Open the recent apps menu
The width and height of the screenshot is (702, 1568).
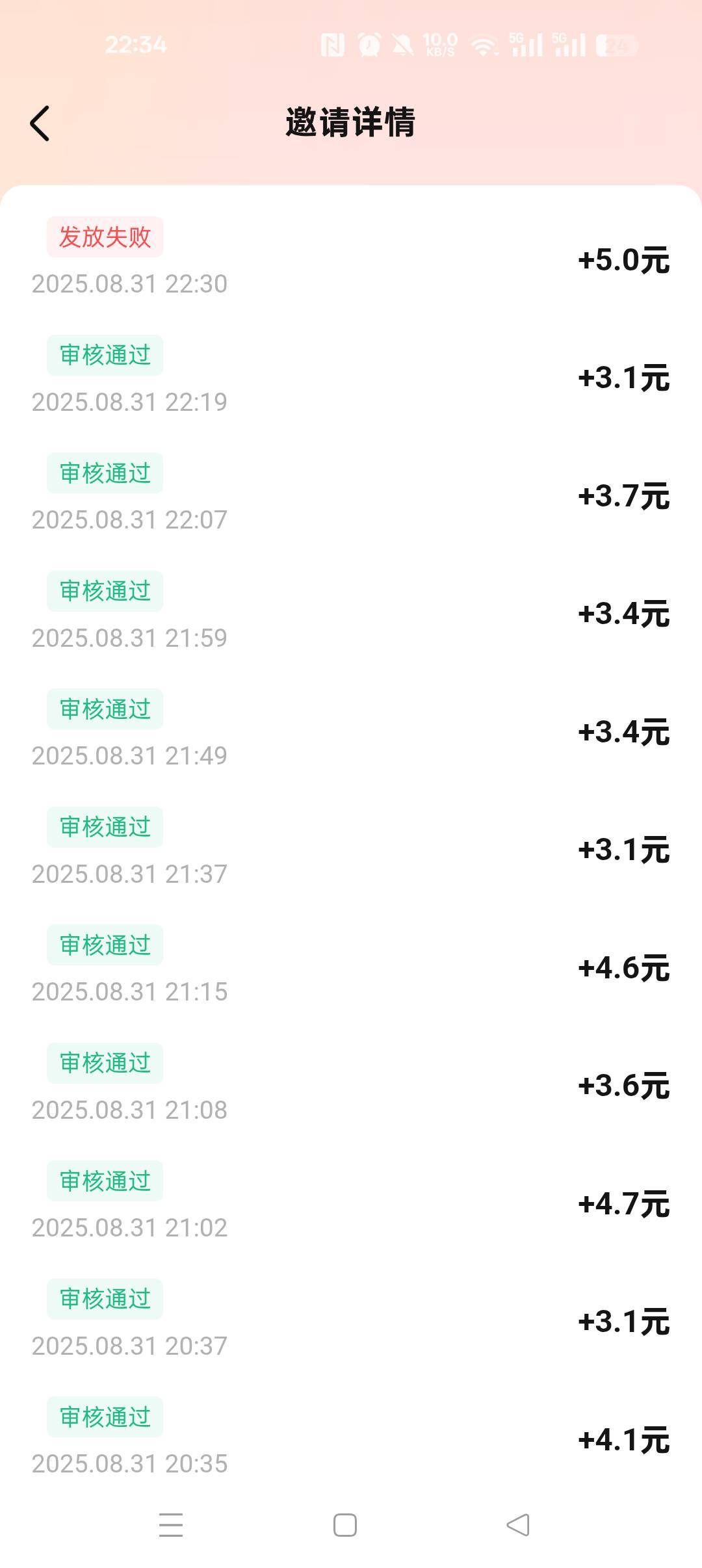click(171, 1525)
